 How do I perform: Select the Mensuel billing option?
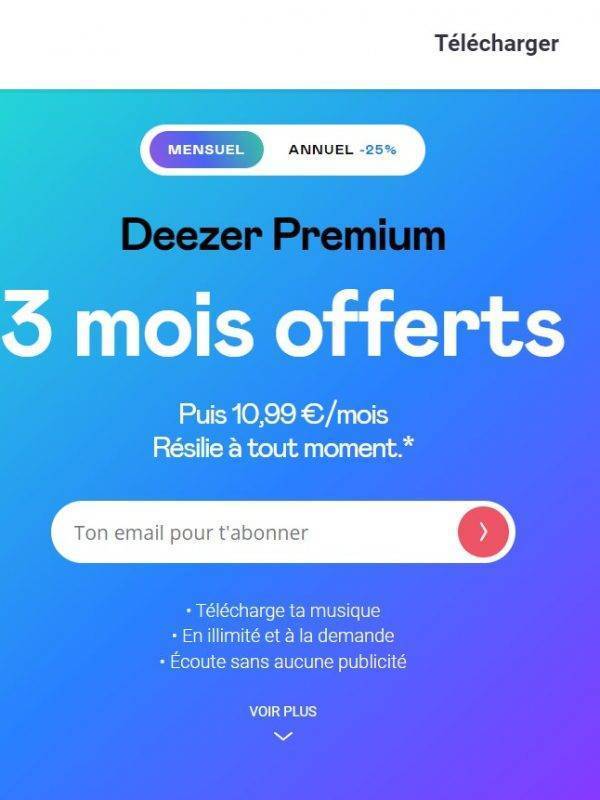tap(206, 150)
